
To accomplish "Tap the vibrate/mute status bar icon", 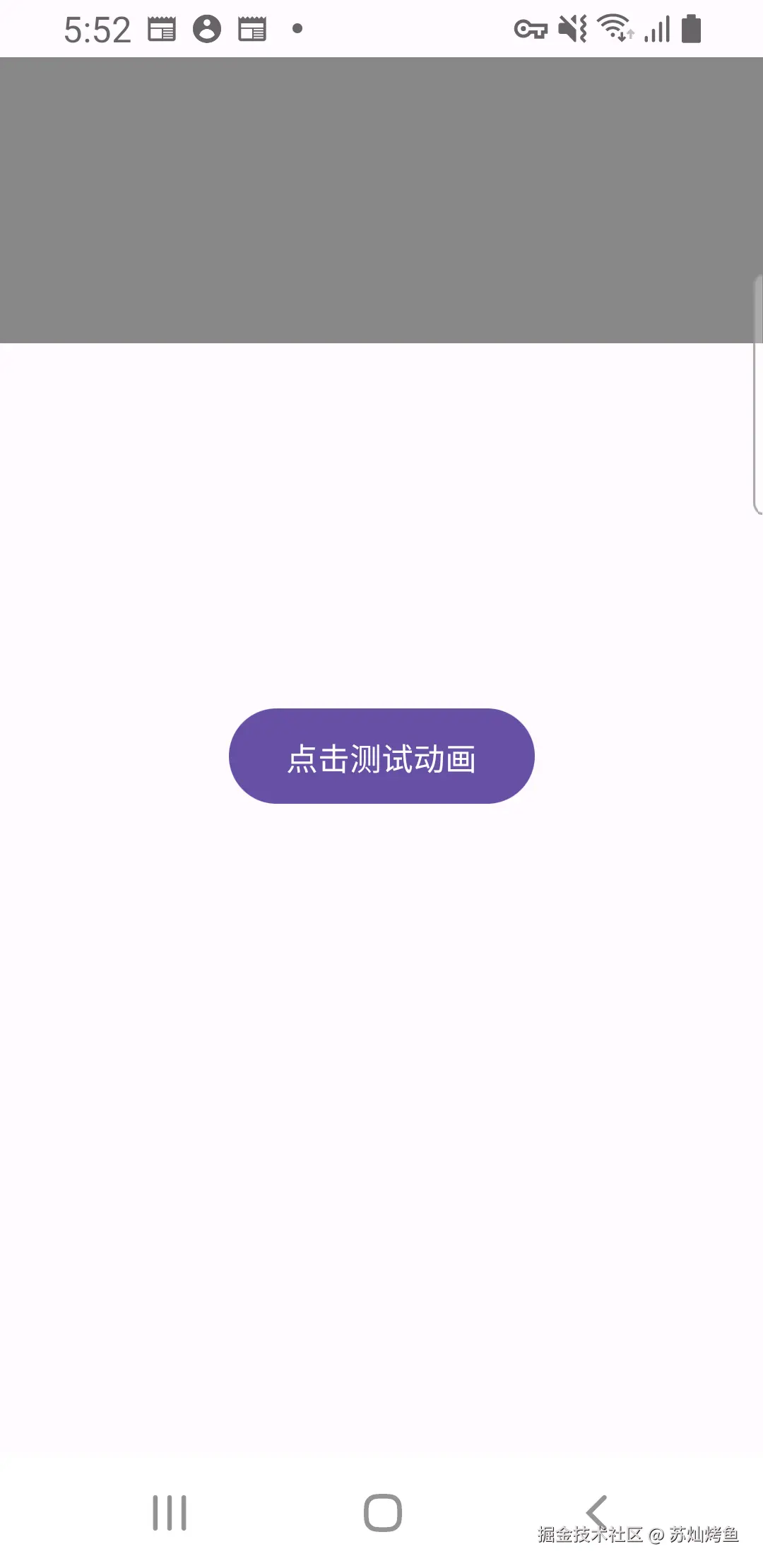I will click(x=572, y=28).
